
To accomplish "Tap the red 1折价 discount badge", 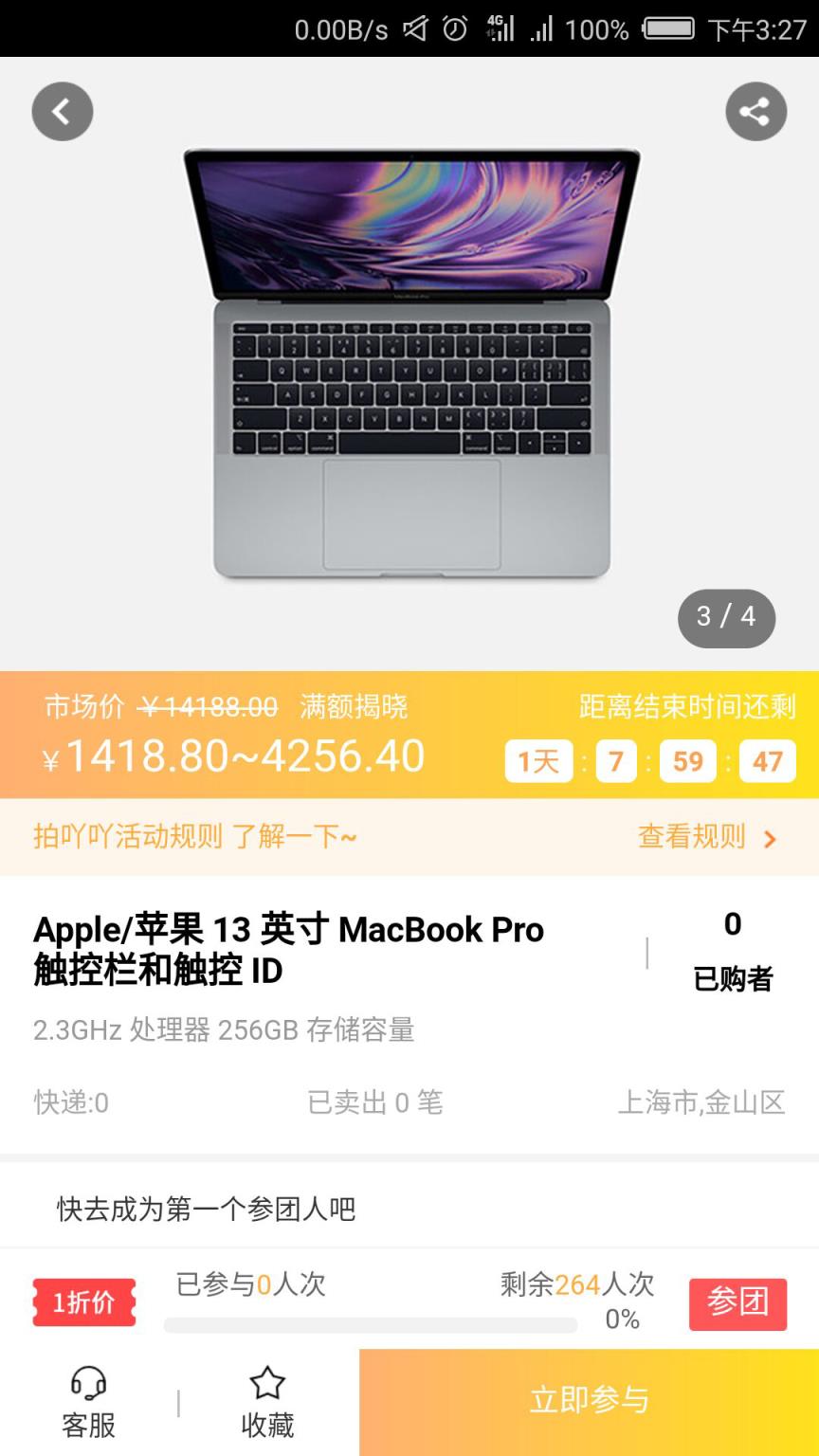I will pos(83,1302).
